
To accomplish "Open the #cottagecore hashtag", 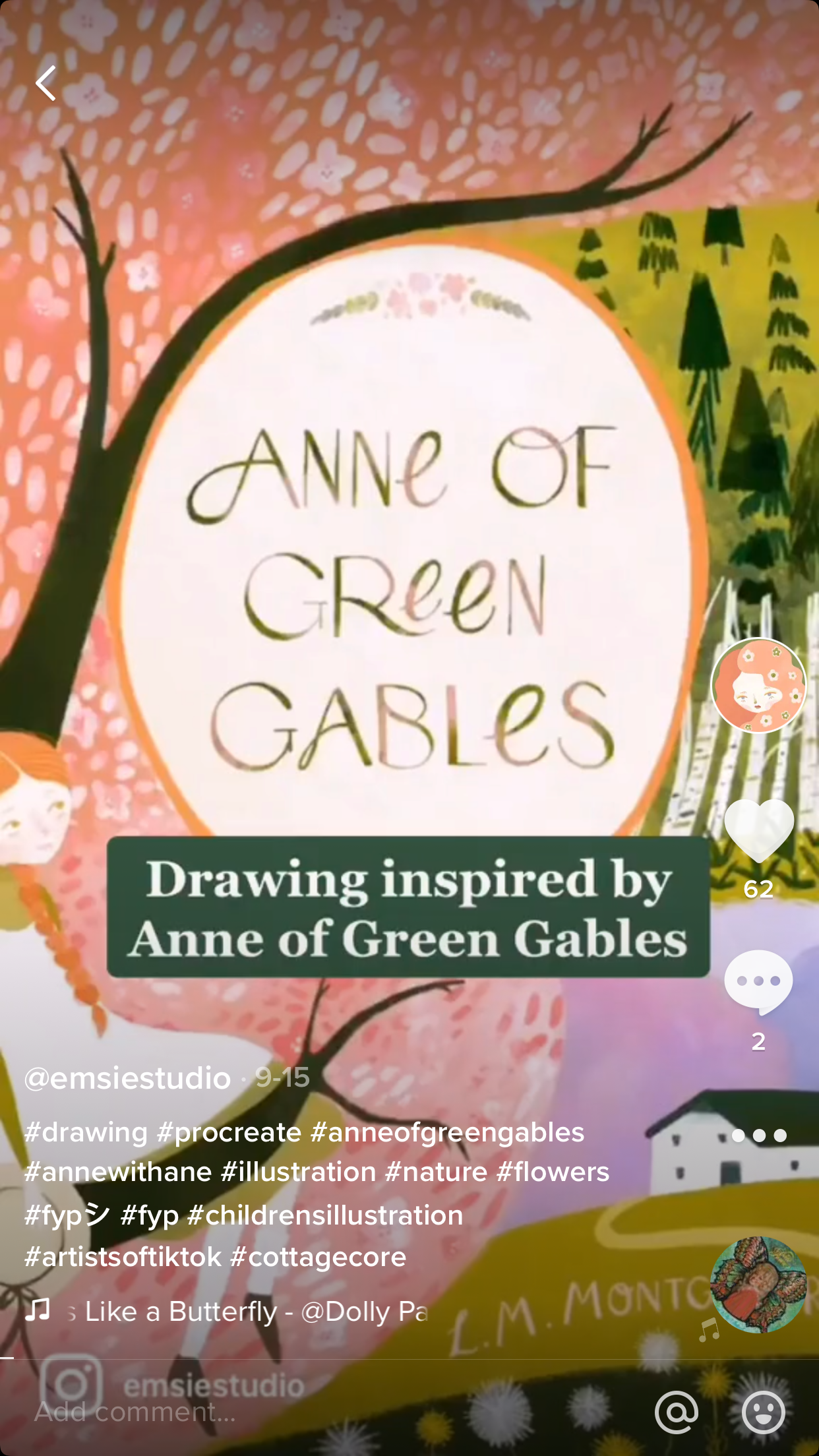I will (318, 1257).
